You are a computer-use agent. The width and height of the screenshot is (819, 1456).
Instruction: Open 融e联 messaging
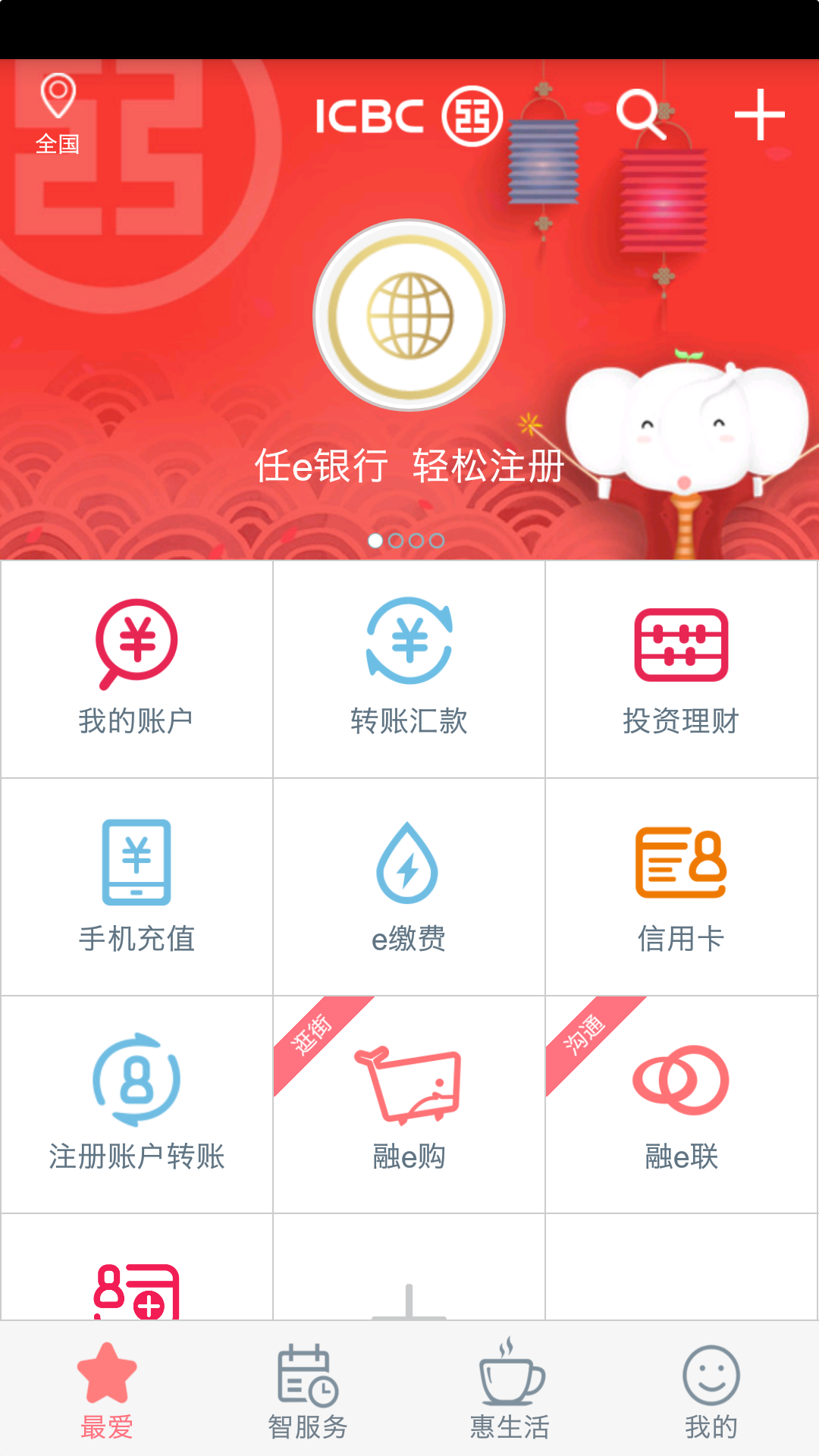pyautogui.click(x=681, y=1104)
